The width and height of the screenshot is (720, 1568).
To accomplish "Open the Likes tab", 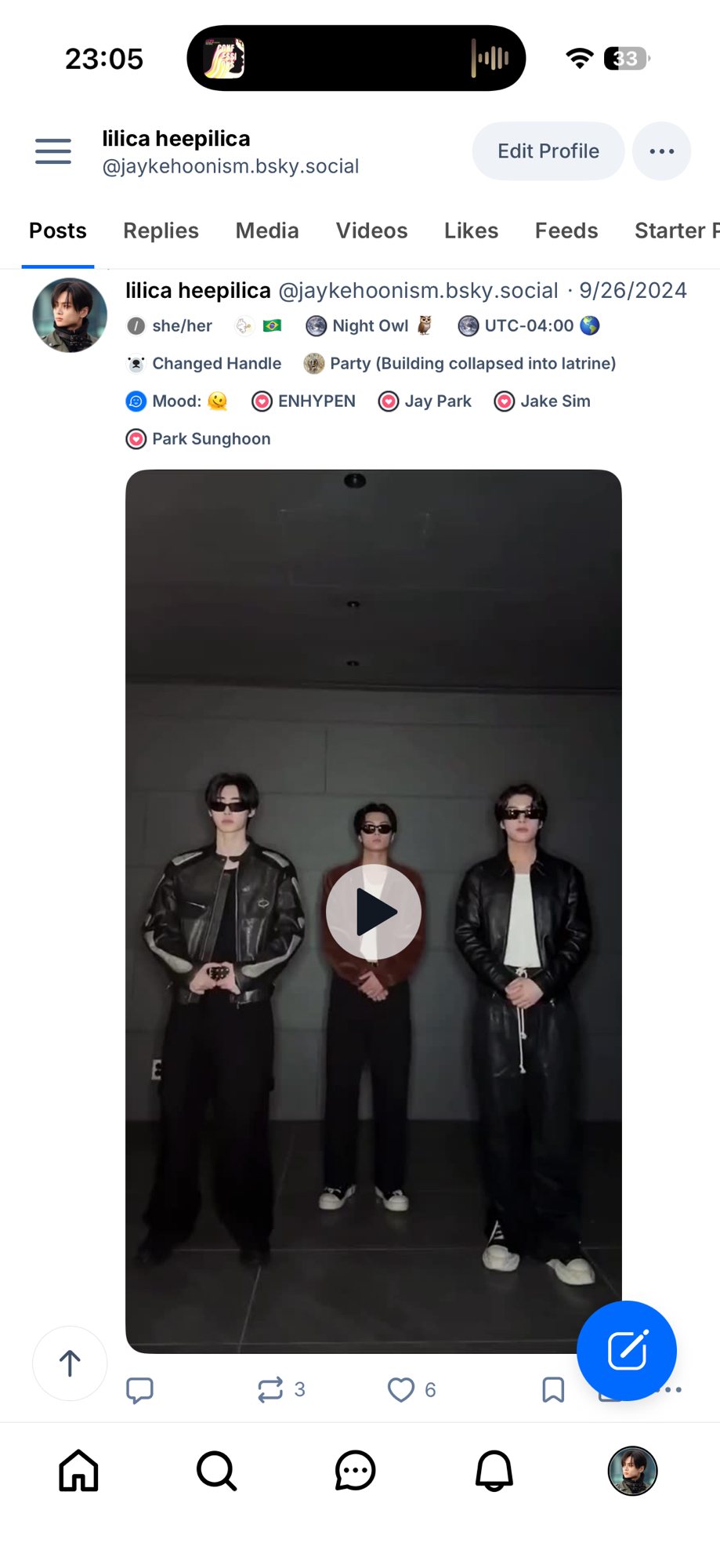I will [471, 230].
